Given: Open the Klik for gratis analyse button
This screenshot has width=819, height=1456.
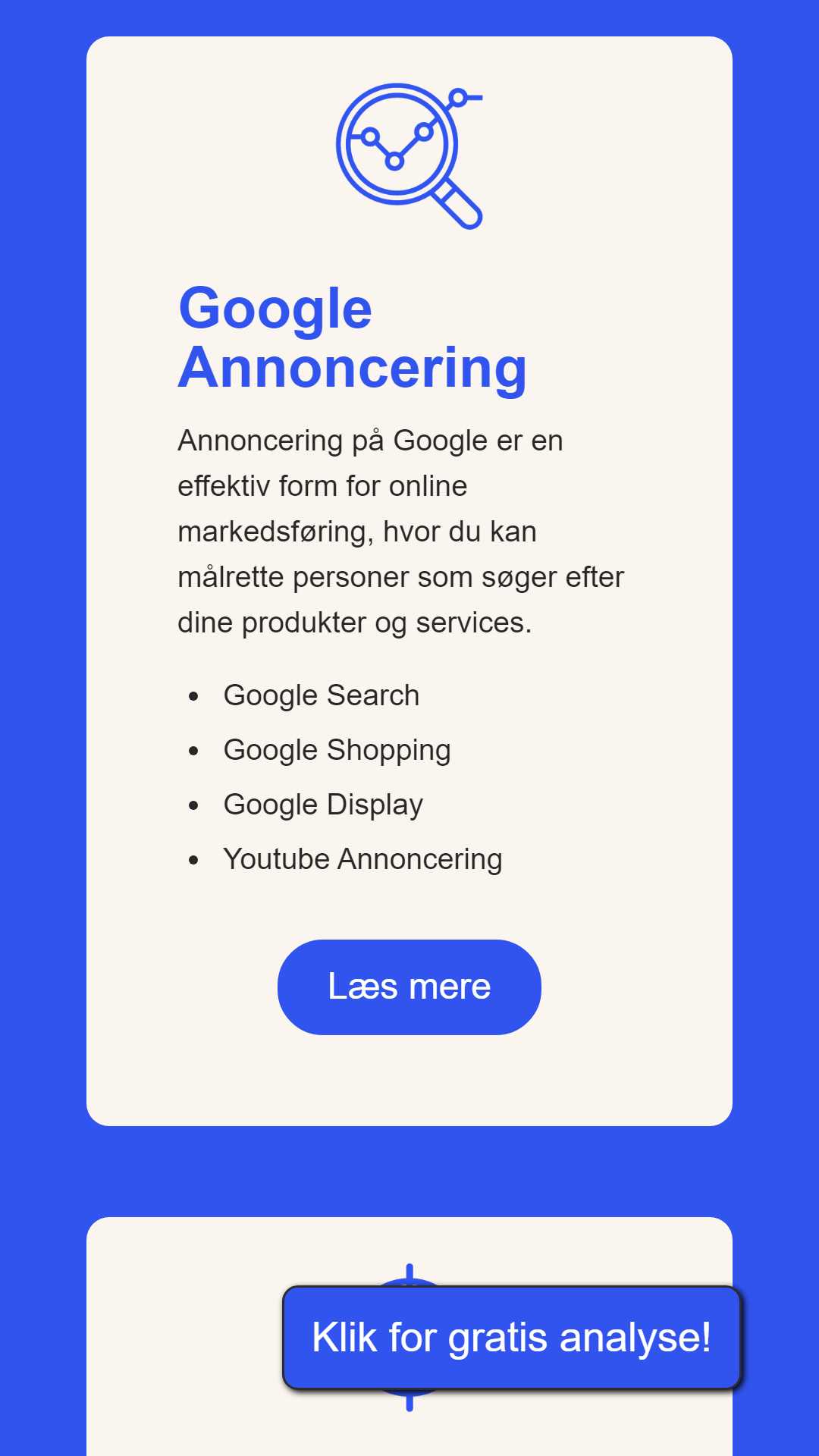Looking at the screenshot, I should pyautogui.click(x=512, y=1338).
